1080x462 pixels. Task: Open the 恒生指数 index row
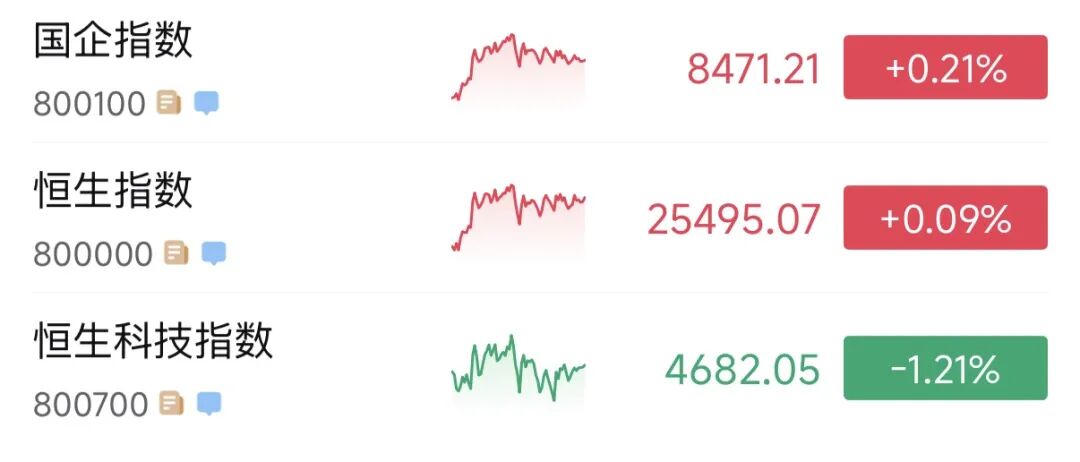click(540, 218)
